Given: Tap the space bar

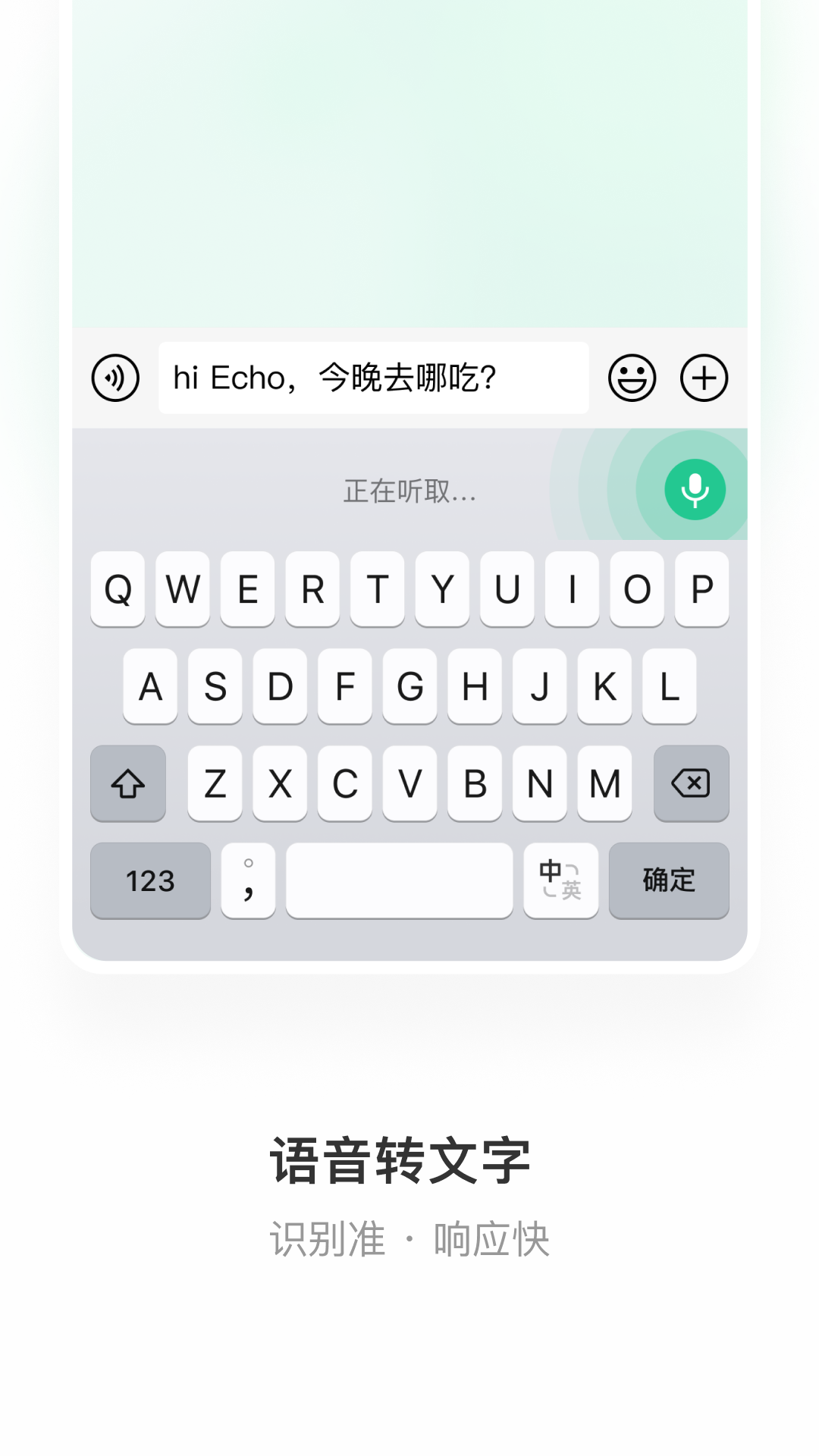Looking at the screenshot, I should 400,880.
